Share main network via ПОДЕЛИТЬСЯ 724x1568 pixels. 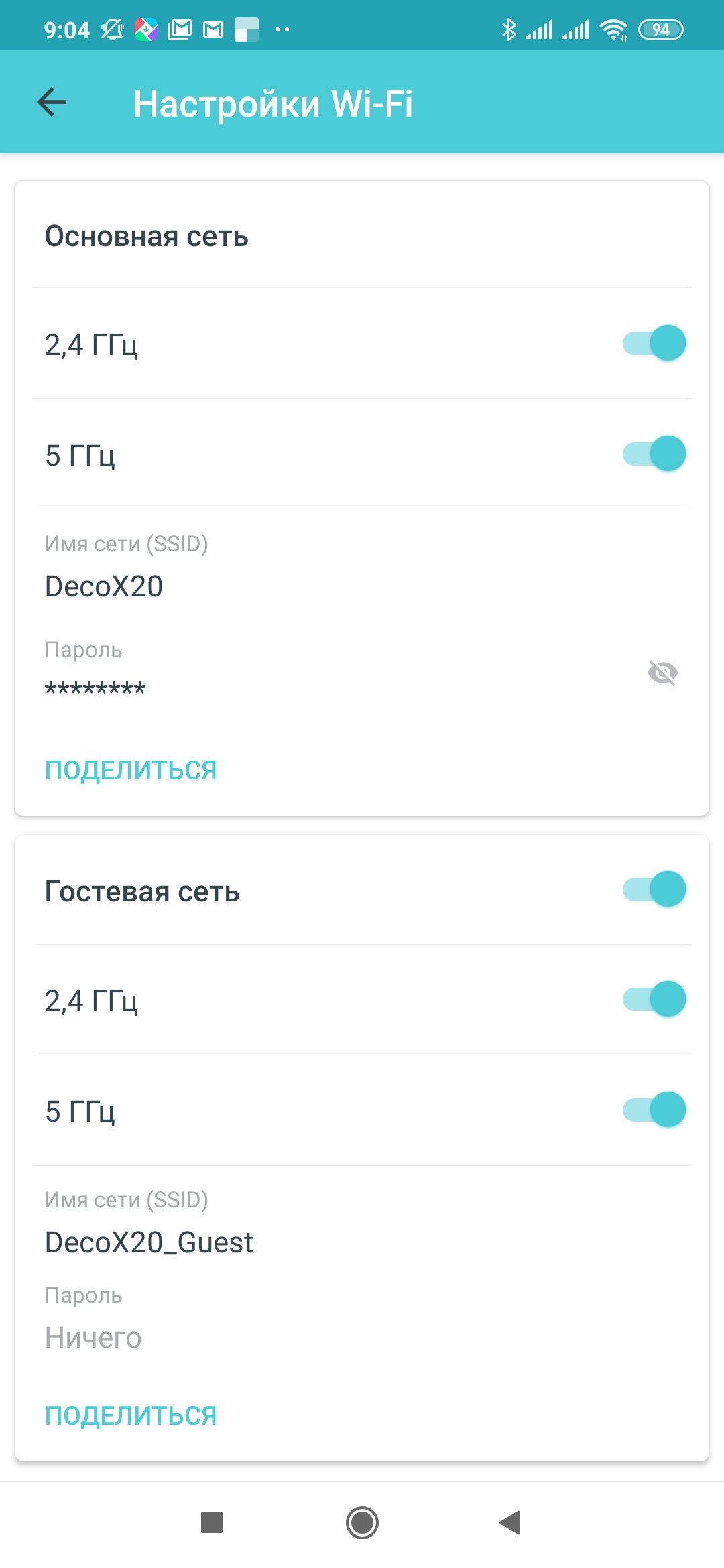tap(131, 770)
